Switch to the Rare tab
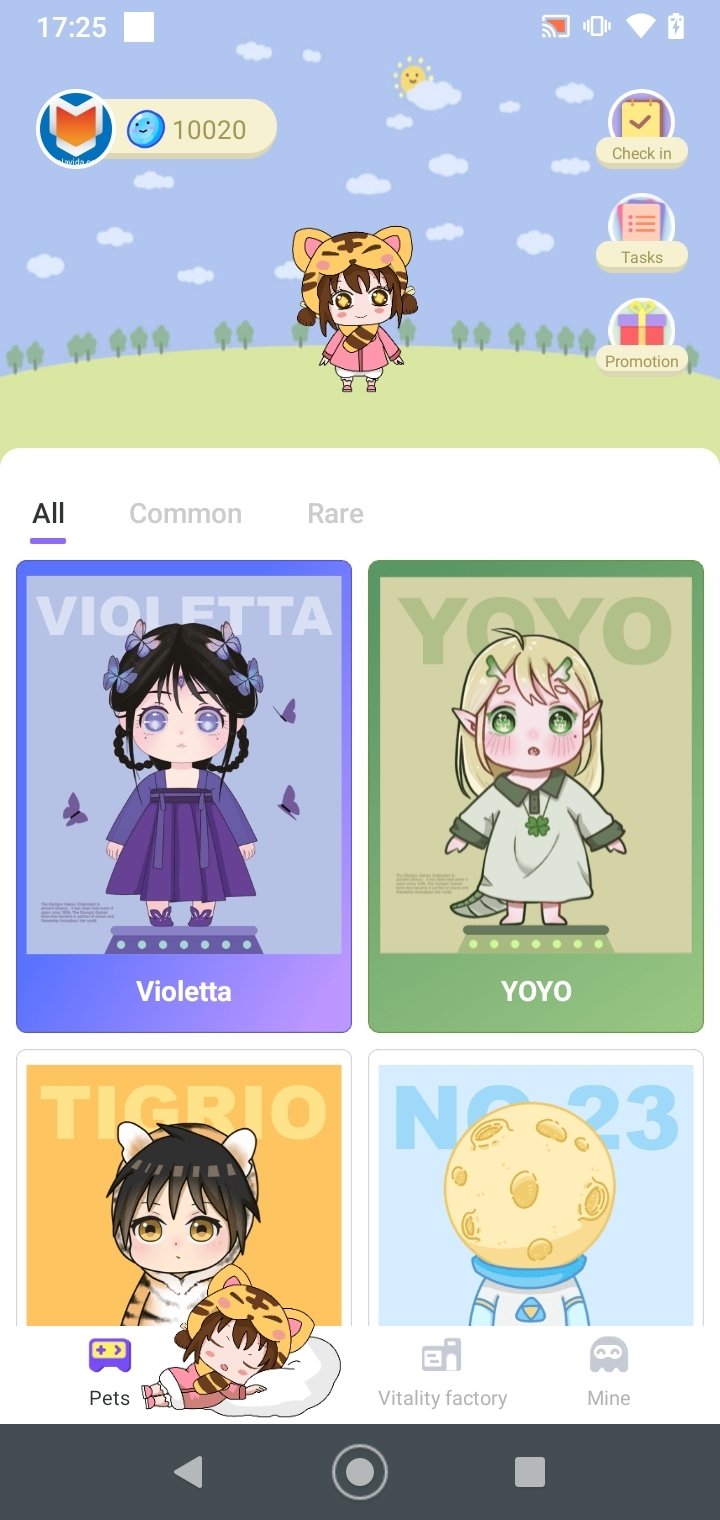 pos(335,514)
